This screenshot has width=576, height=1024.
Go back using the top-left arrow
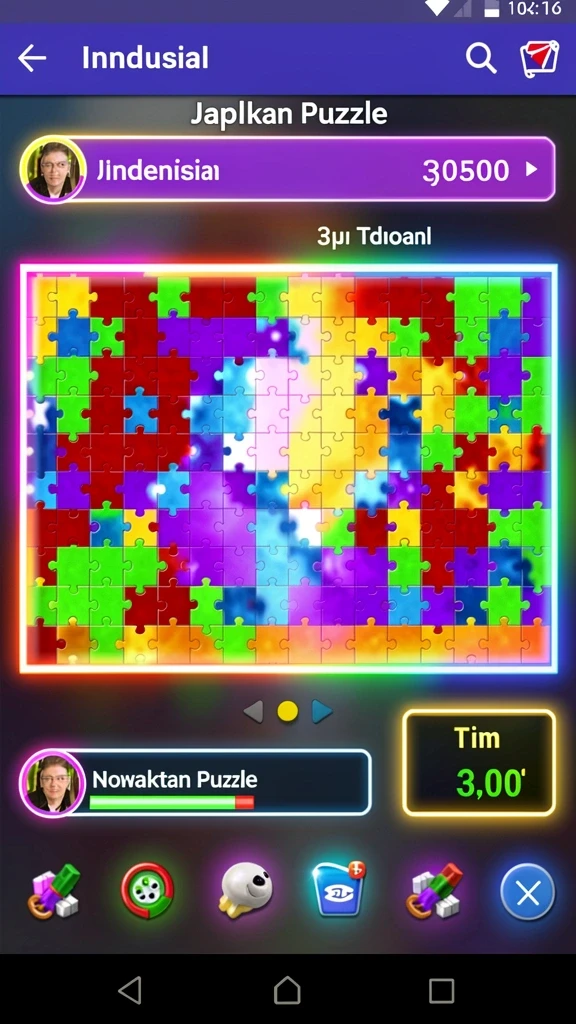coord(32,59)
